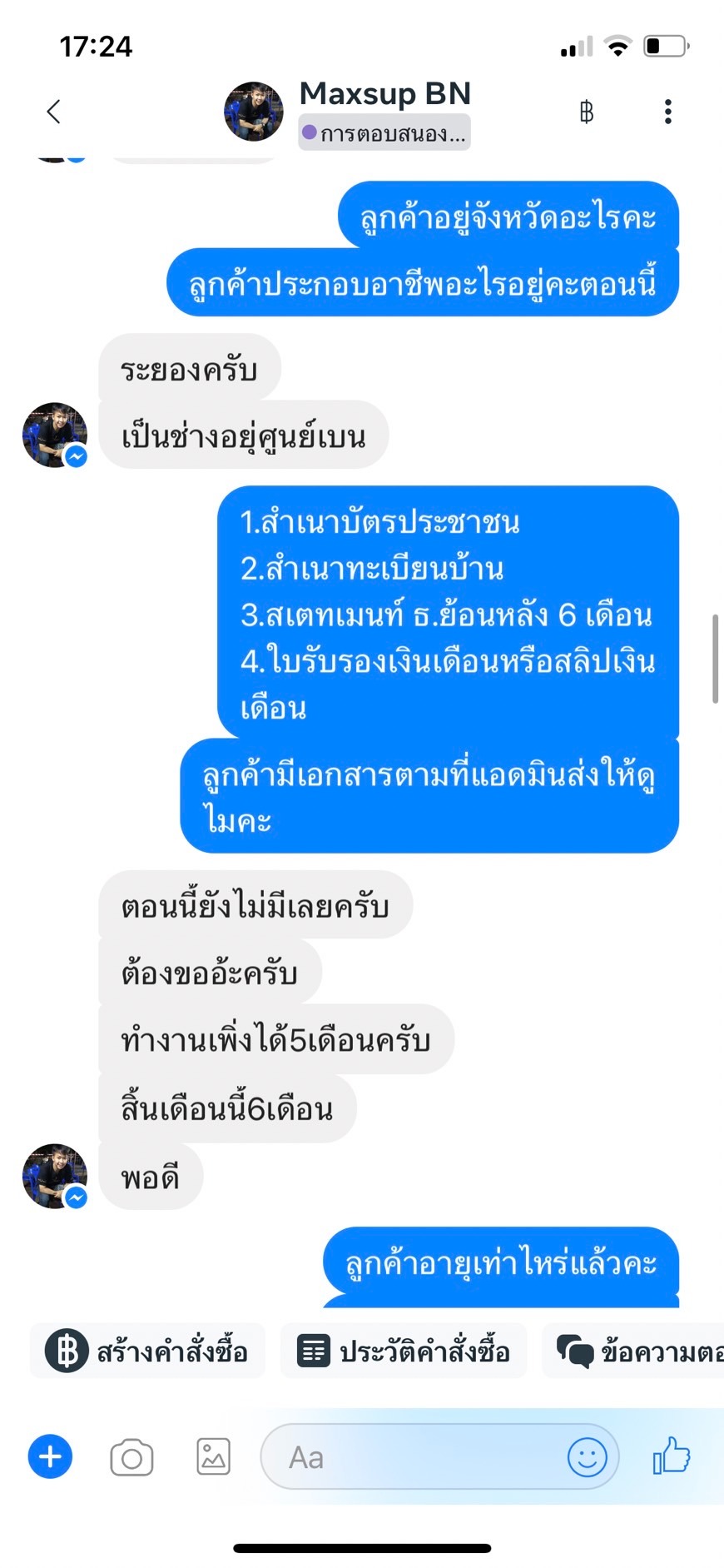The image size is (724, 1568).
Task: Open the three-dot overflow menu
Action: [x=667, y=112]
